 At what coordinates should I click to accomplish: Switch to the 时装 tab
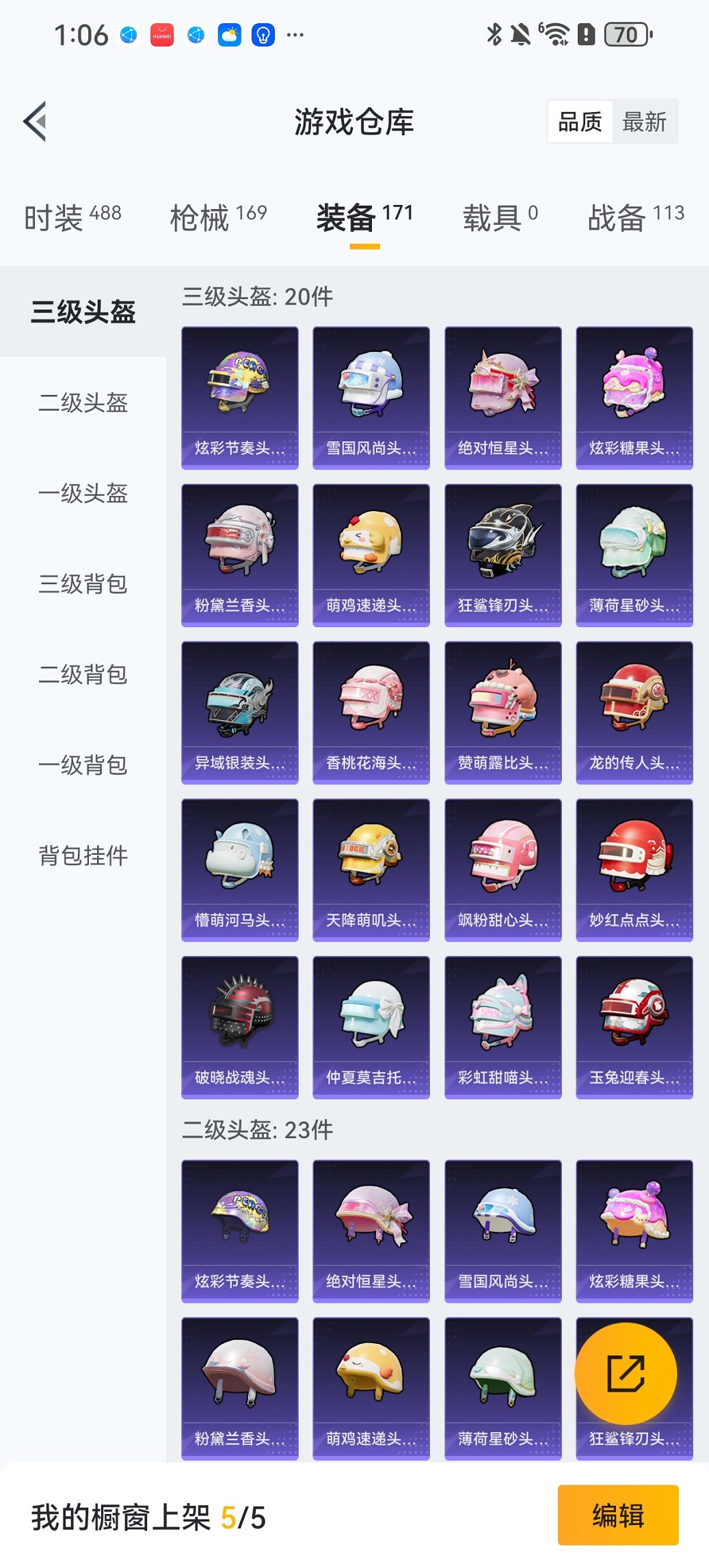72,218
